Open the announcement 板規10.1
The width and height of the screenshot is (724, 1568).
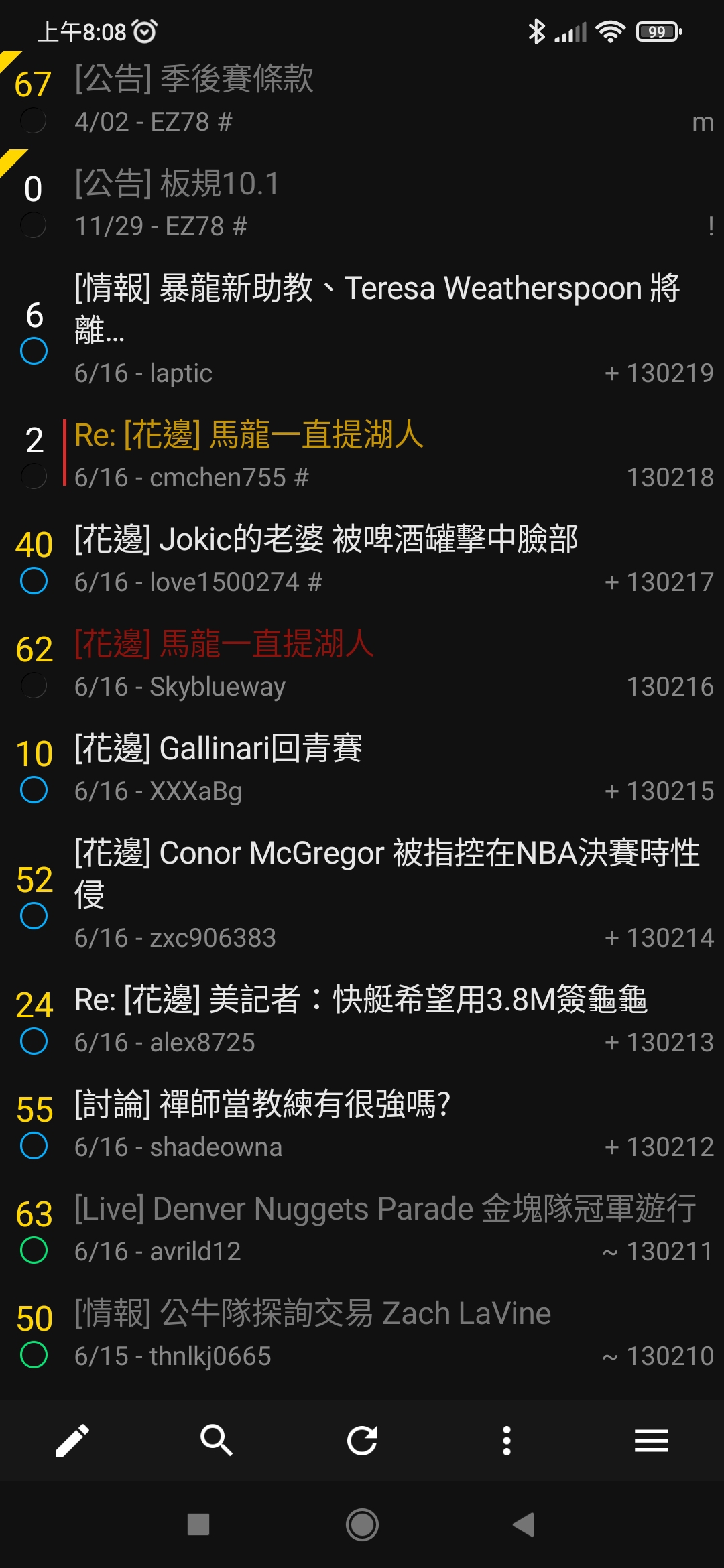pyautogui.click(x=362, y=204)
